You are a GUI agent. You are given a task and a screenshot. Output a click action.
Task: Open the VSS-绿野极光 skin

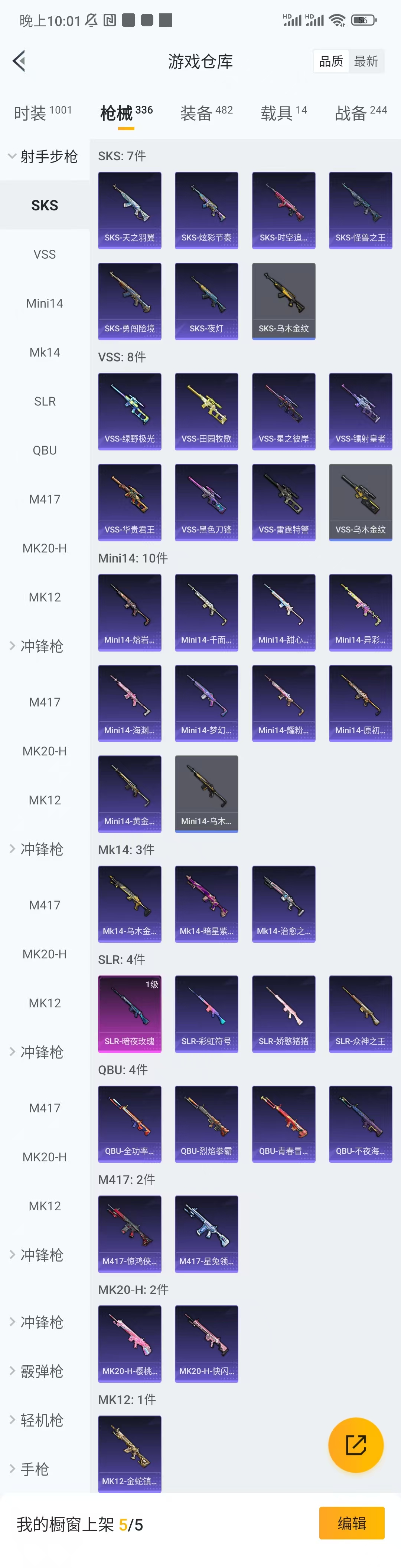tap(129, 411)
